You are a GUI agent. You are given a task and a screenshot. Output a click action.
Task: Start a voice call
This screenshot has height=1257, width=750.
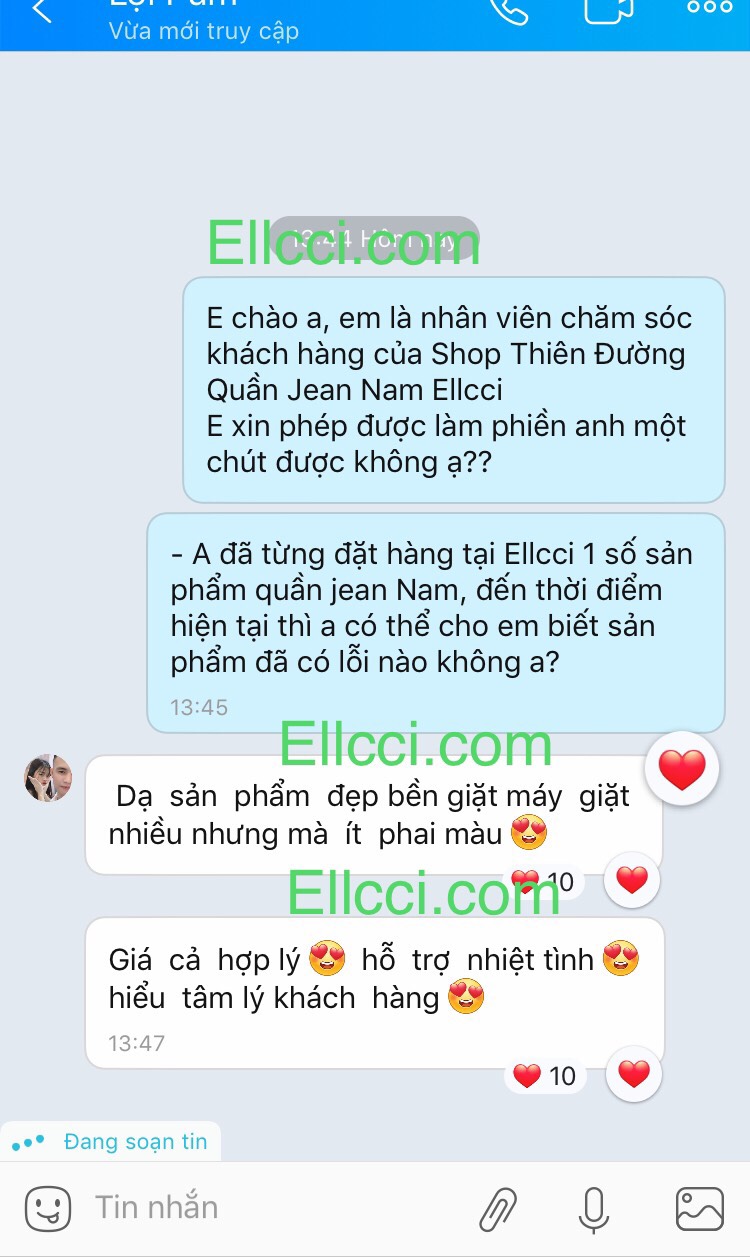(x=508, y=10)
